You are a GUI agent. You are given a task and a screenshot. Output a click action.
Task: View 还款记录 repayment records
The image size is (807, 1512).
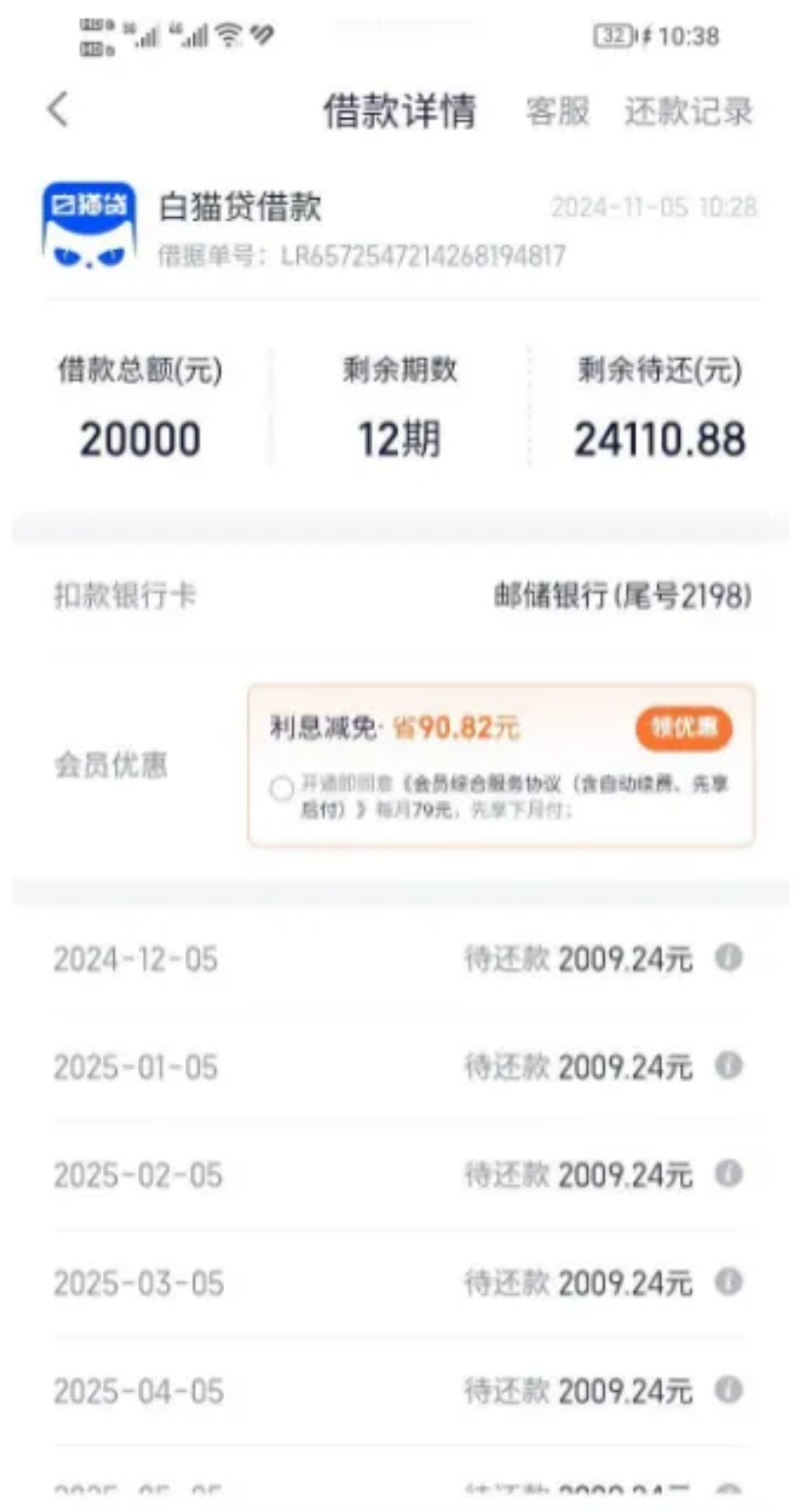(689, 111)
